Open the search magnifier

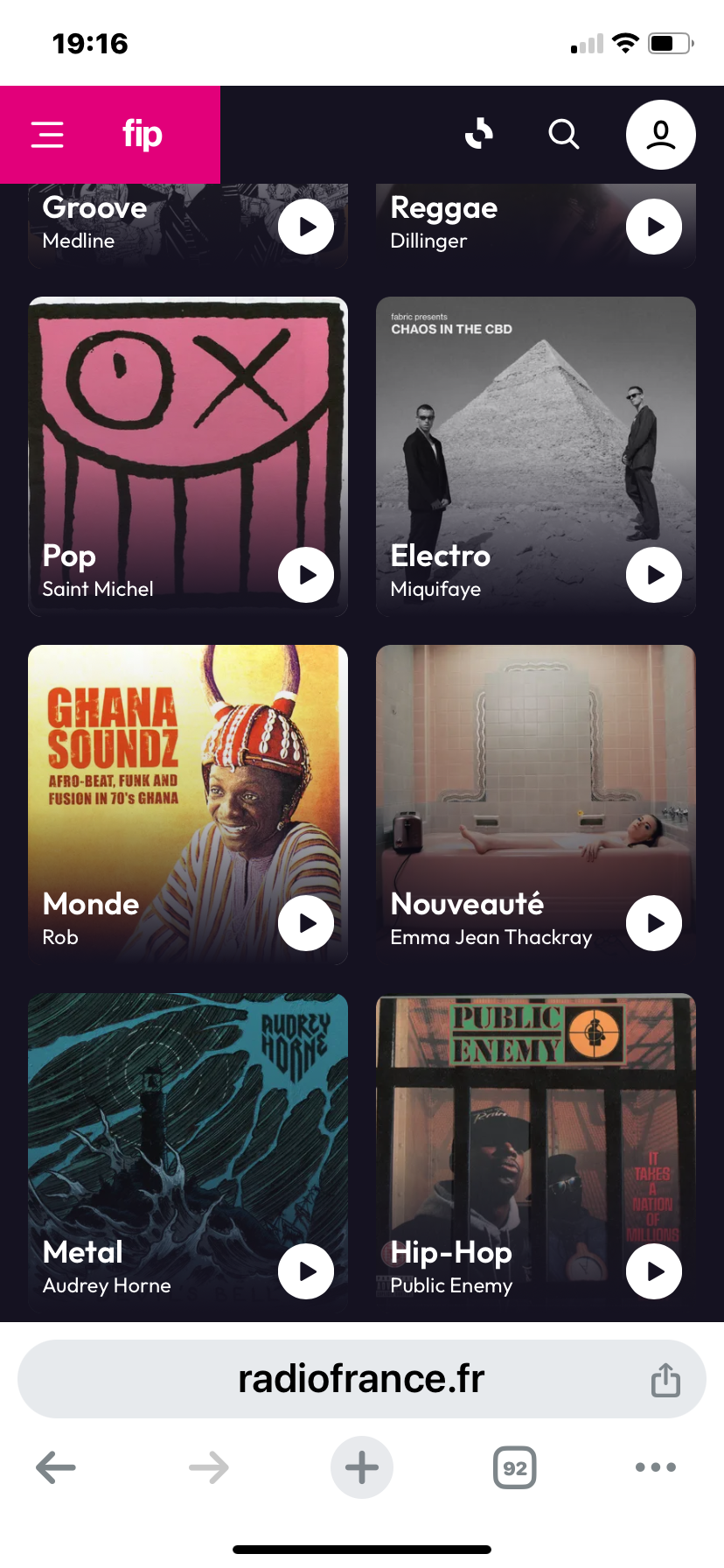pos(564,135)
